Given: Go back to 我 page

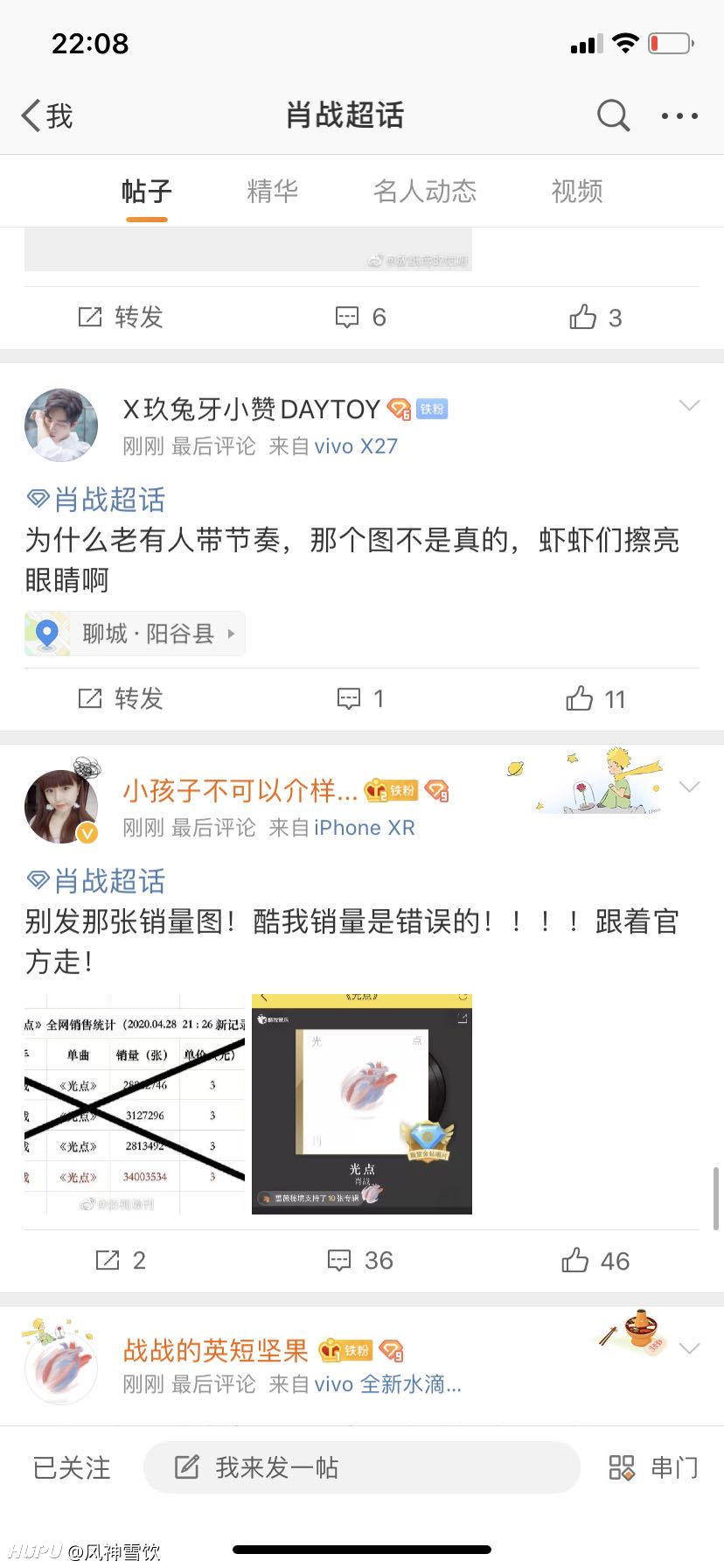Looking at the screenshot, I should click(47, 115).
